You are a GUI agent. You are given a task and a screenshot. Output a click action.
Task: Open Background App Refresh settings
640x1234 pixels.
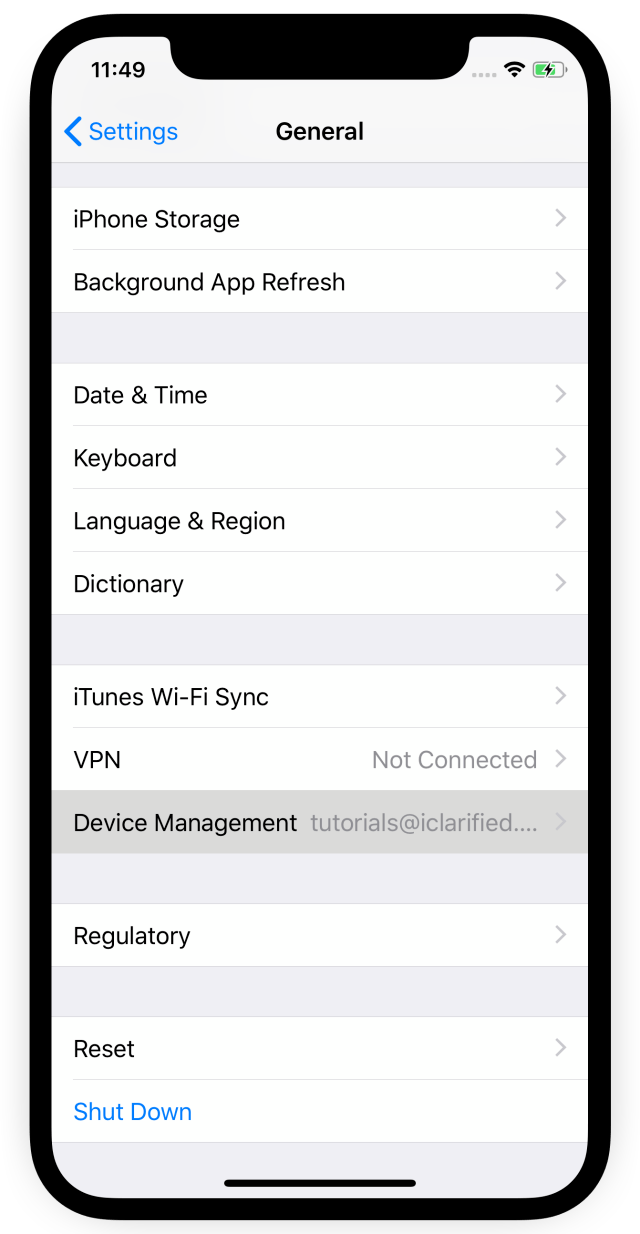coord(319,282)
